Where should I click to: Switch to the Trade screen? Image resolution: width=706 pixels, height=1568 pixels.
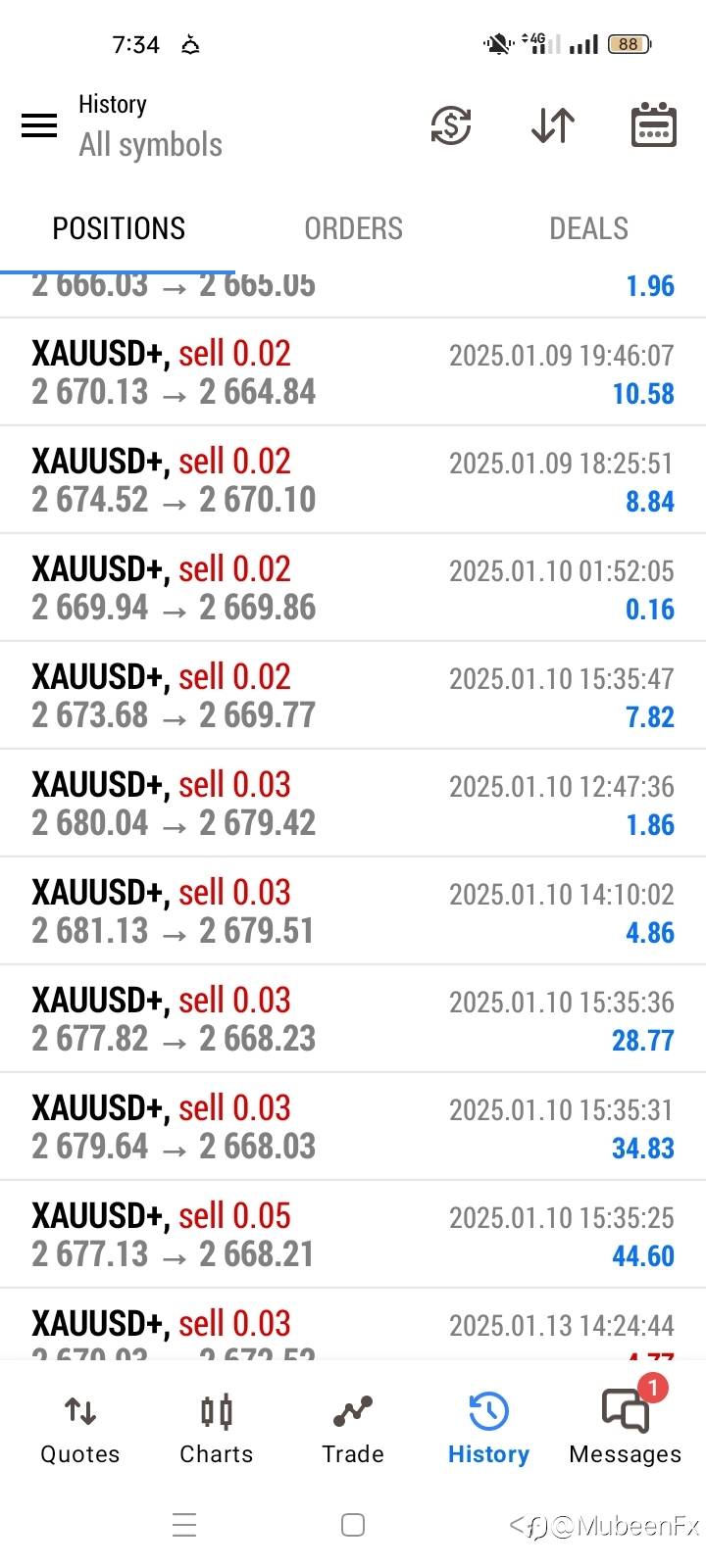[x=352, y=1429]
